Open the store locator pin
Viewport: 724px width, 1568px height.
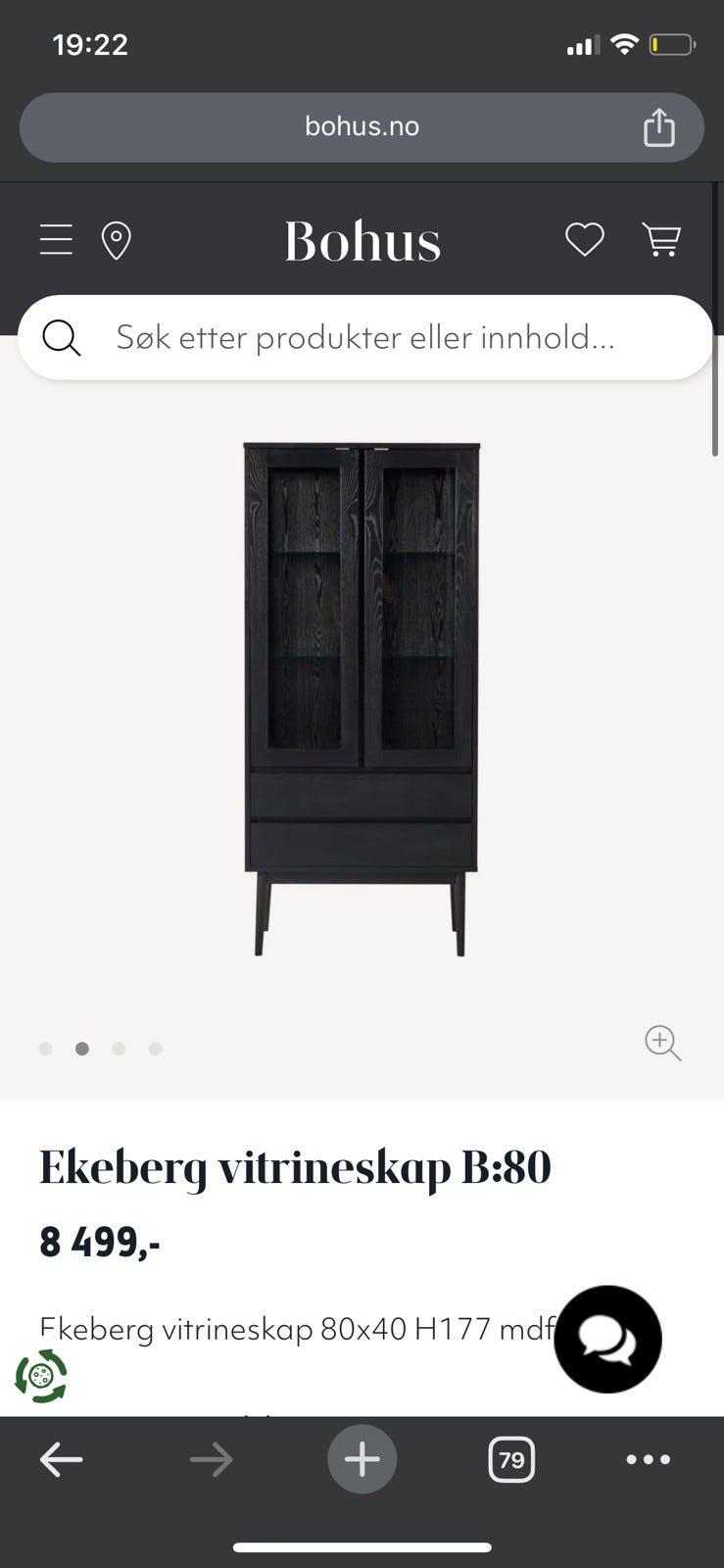coord(117,240)
